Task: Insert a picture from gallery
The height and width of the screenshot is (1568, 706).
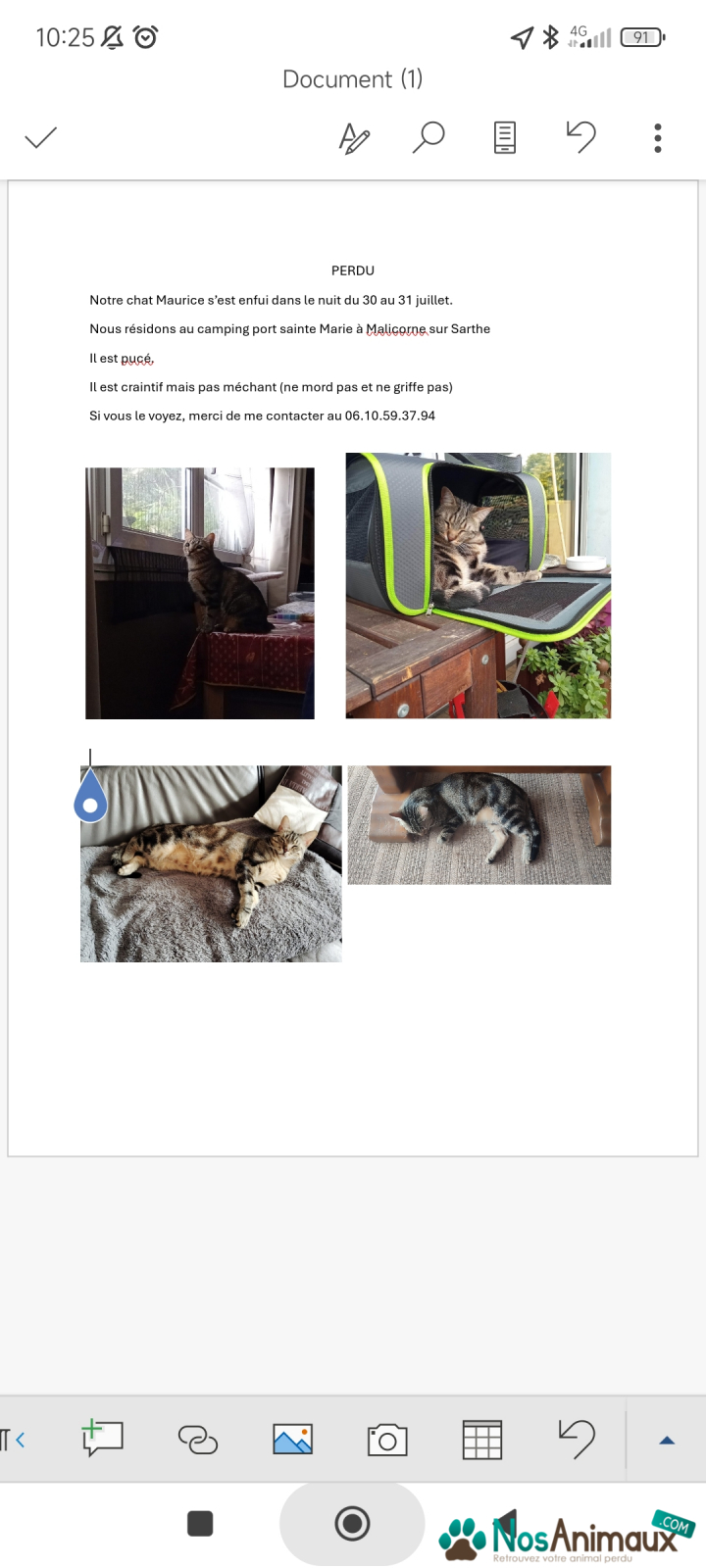Action: coord(292,1439)
